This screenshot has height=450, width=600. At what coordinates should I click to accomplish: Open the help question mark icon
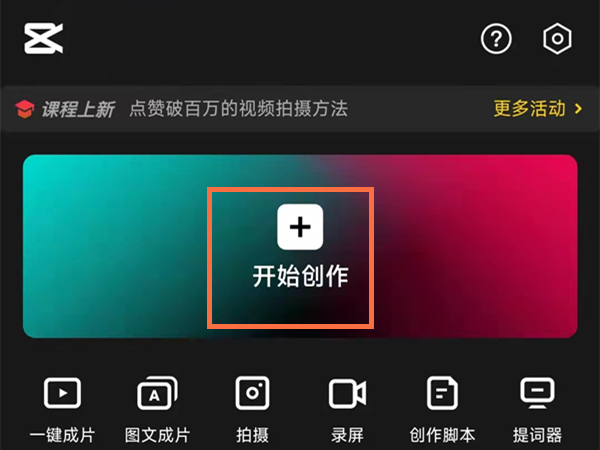click(496, 39)
